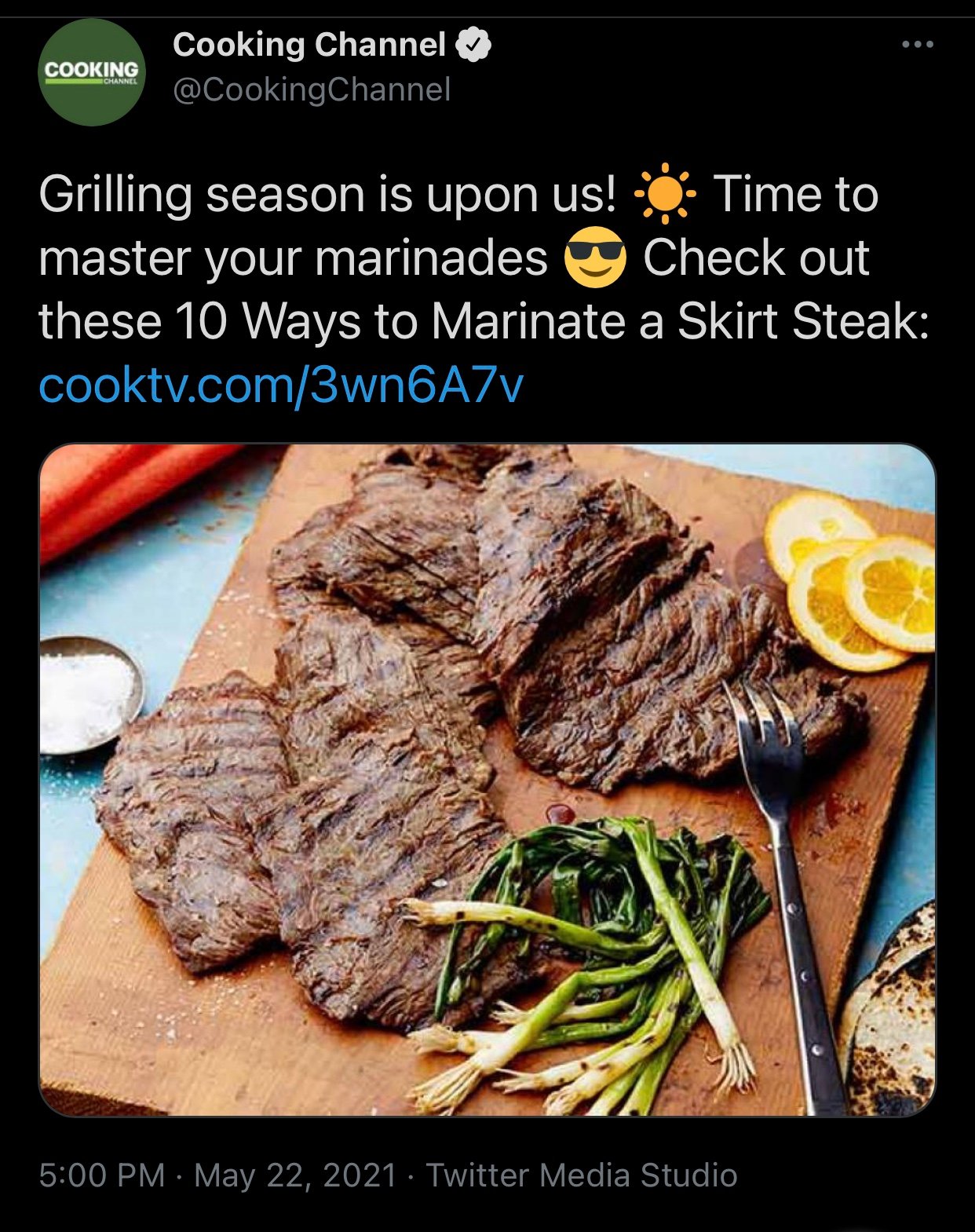Open the Cooking Channel account name

tap(309, 45)
